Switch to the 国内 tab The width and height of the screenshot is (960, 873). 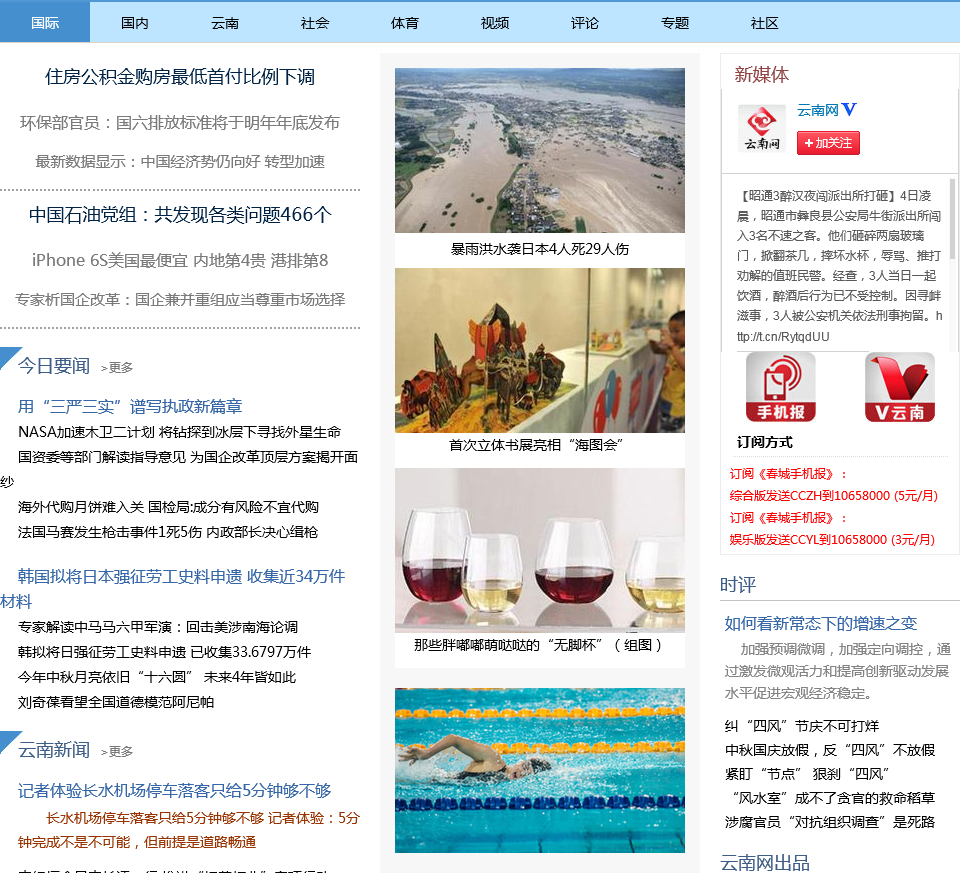(135, 22)
